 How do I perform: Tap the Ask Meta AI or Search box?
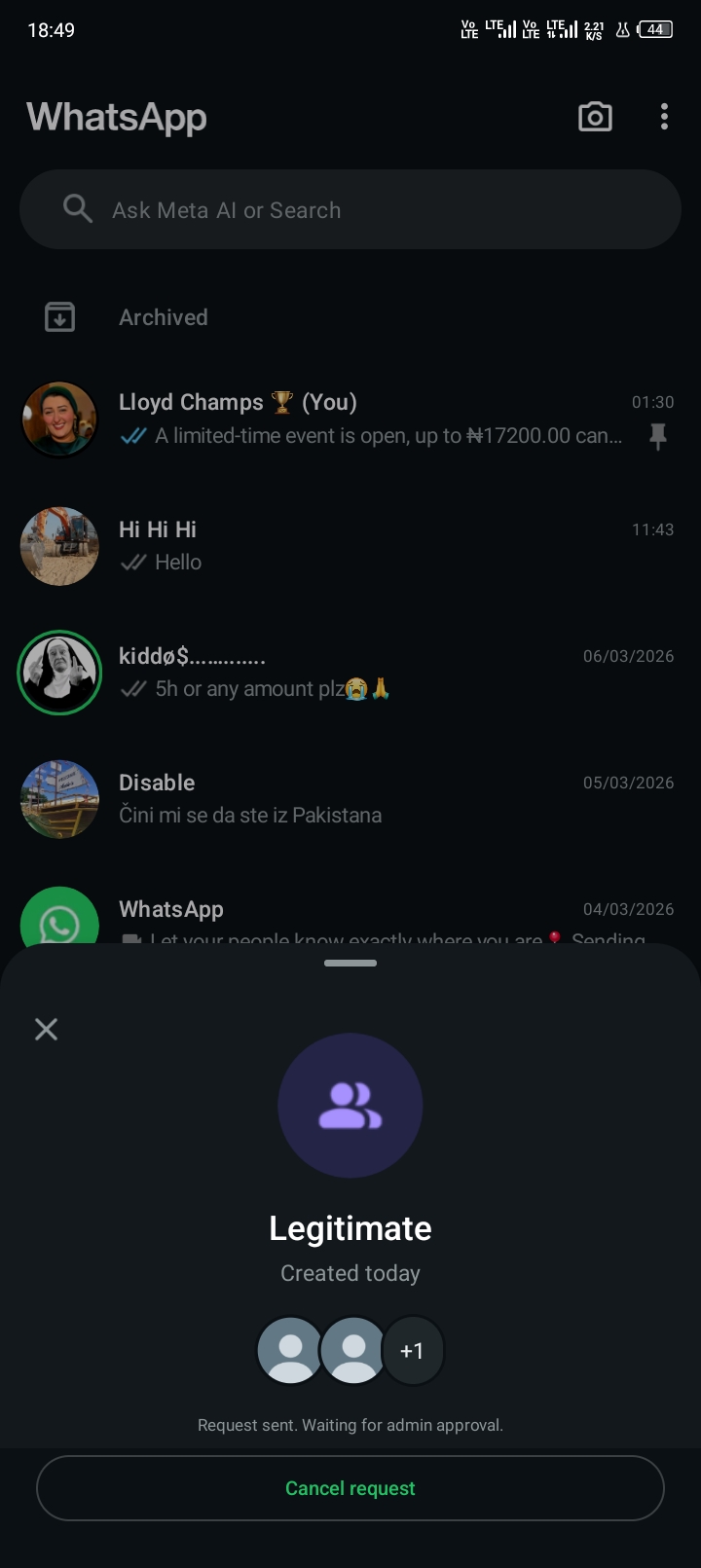(350, 210)
